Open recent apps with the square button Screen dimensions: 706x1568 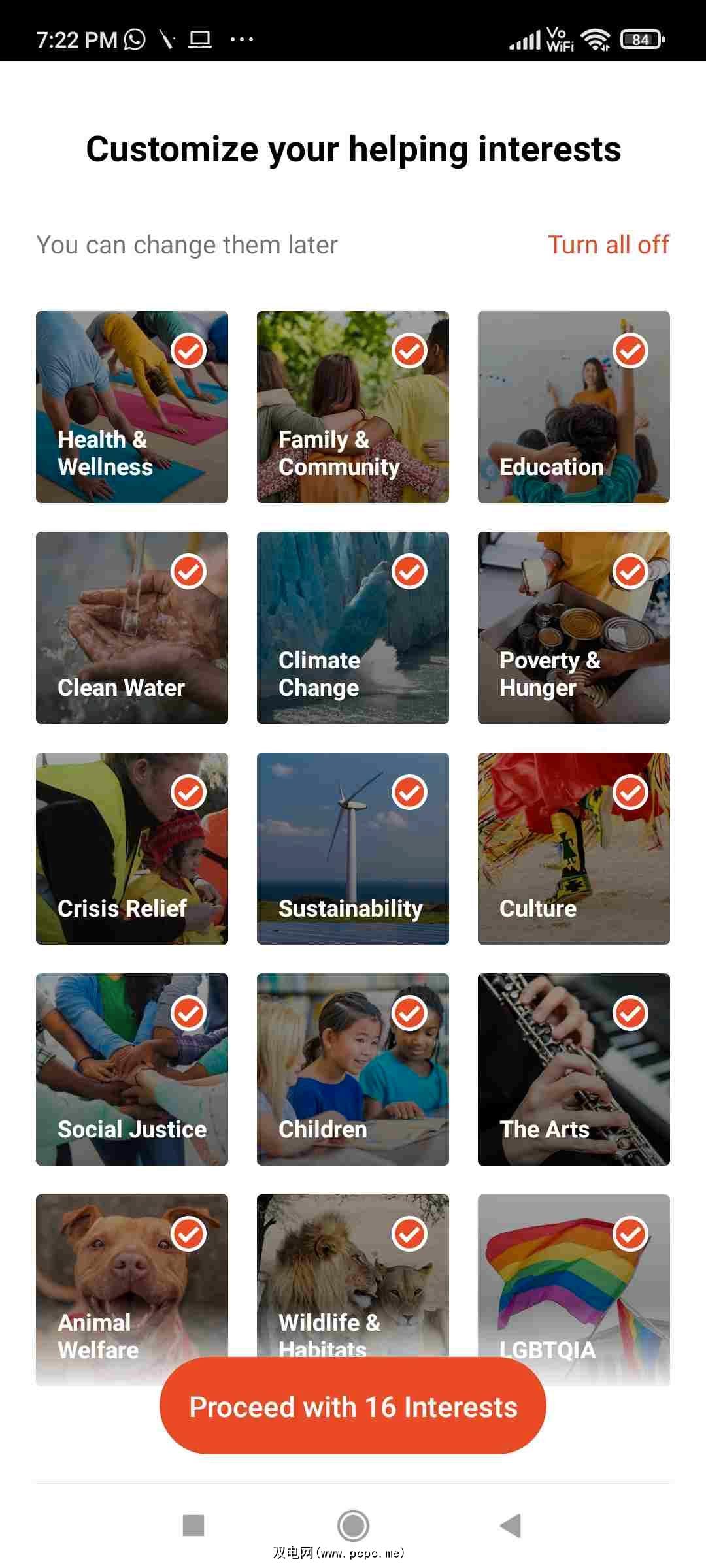pos(193,1526)
